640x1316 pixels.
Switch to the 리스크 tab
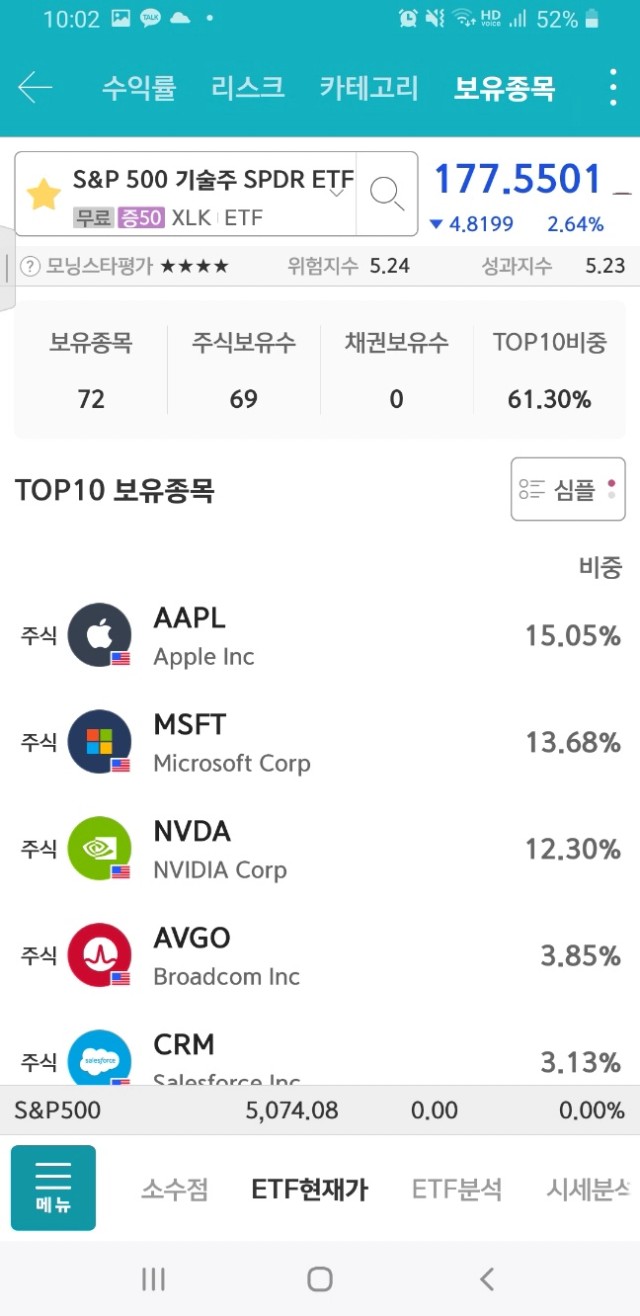[248, 88]
